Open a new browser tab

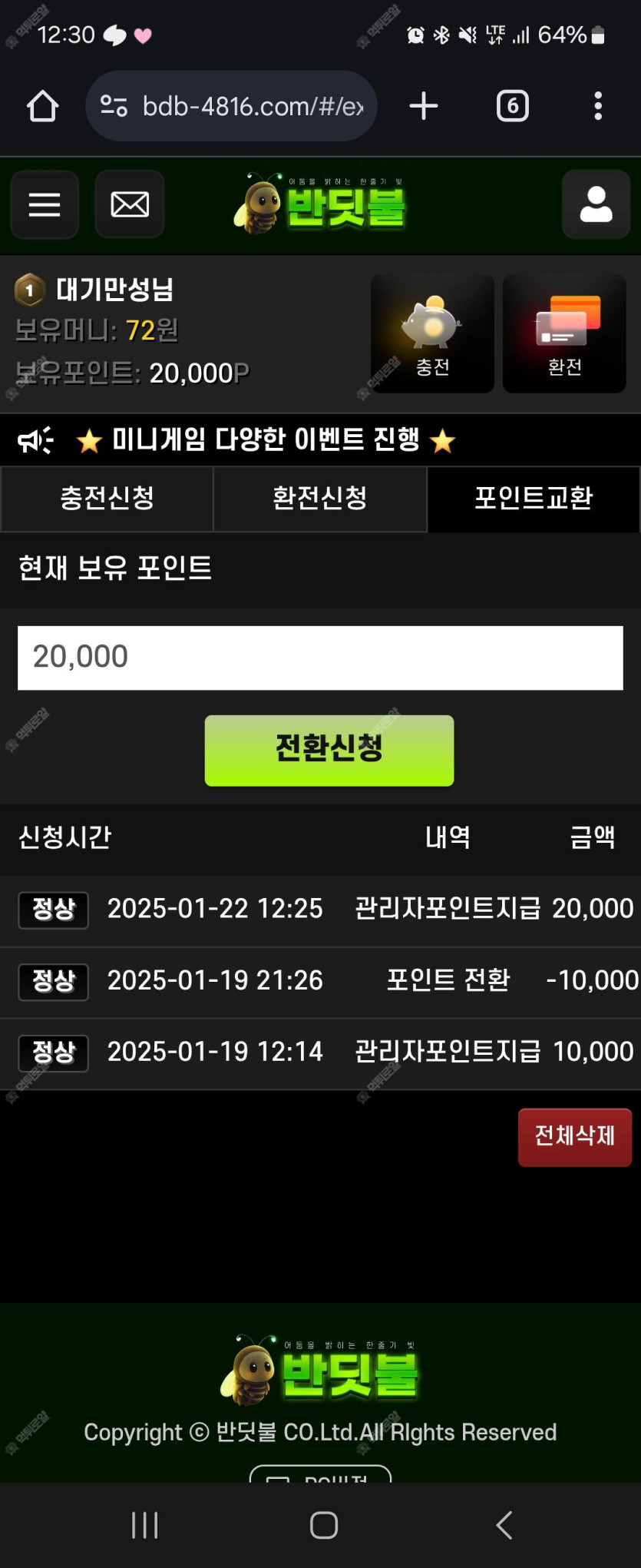tap(424, 106)
